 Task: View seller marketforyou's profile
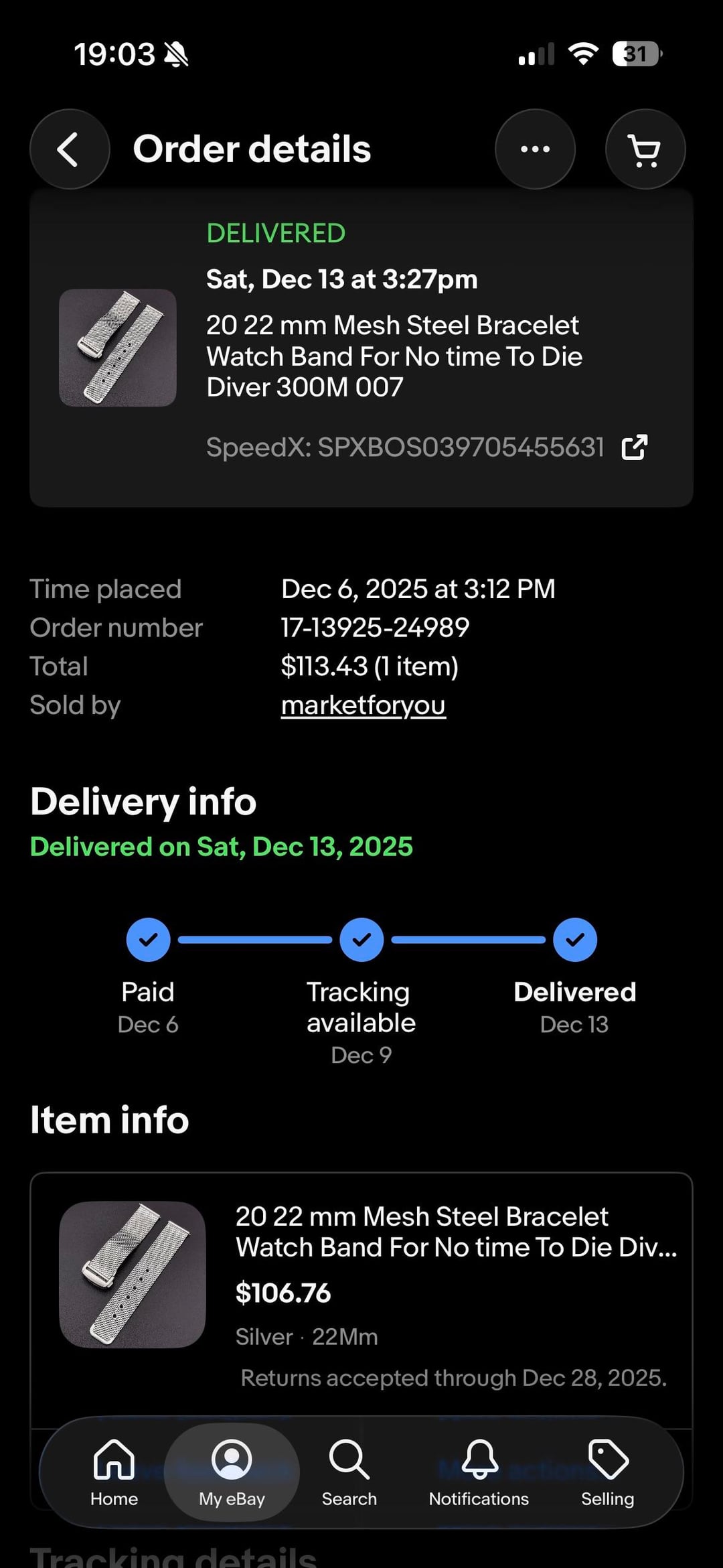coord(363,705)
